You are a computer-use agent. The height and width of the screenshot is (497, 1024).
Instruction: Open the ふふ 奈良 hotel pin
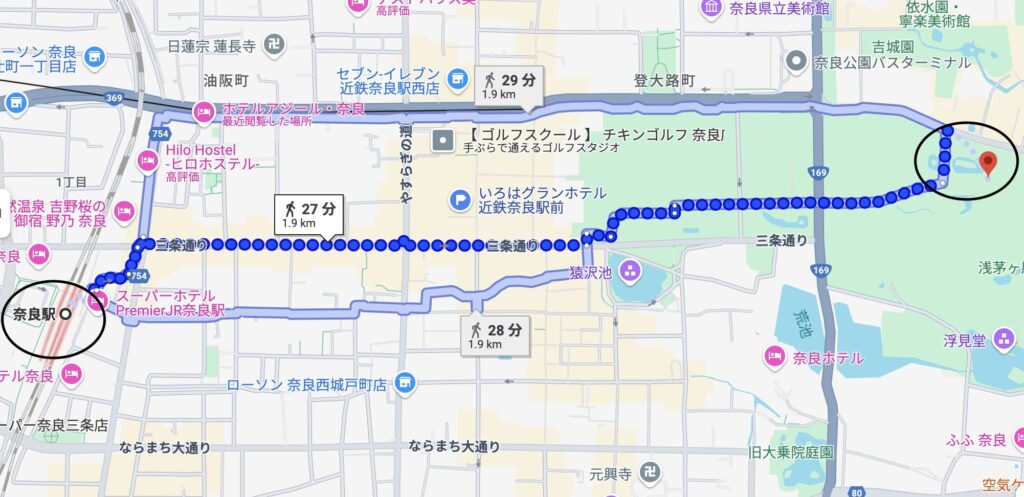950,440
